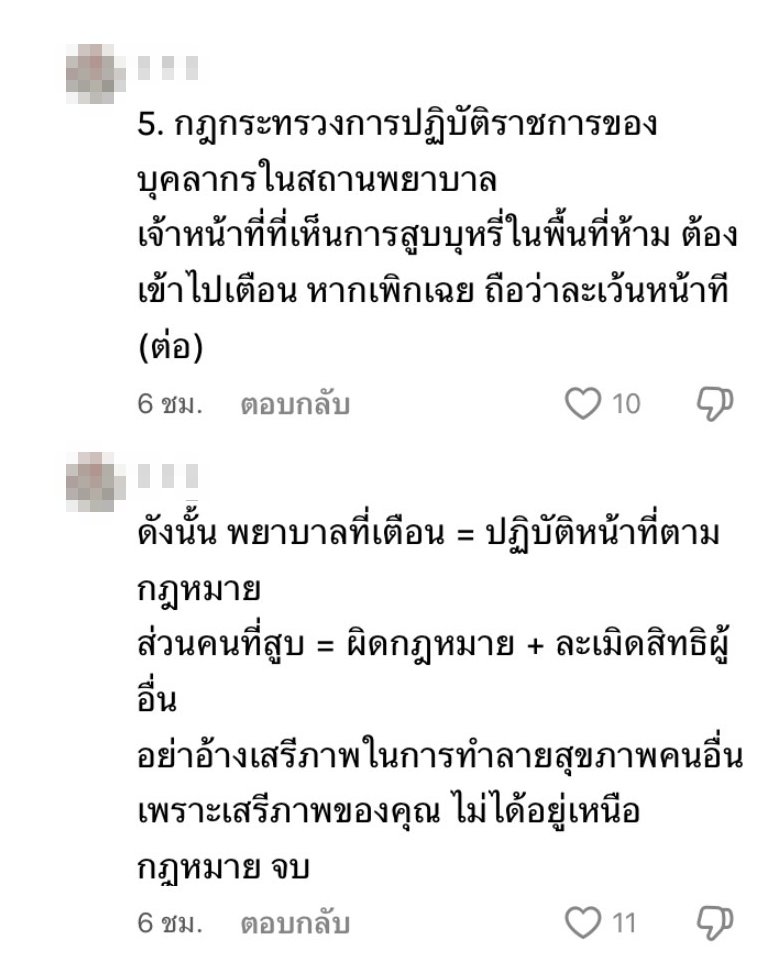Reply to the comment starting 'ดังนั้น พยาบาลที่เตือน'
The width and height of the screenshot is (771, 957).
click(x=295, y=925)
